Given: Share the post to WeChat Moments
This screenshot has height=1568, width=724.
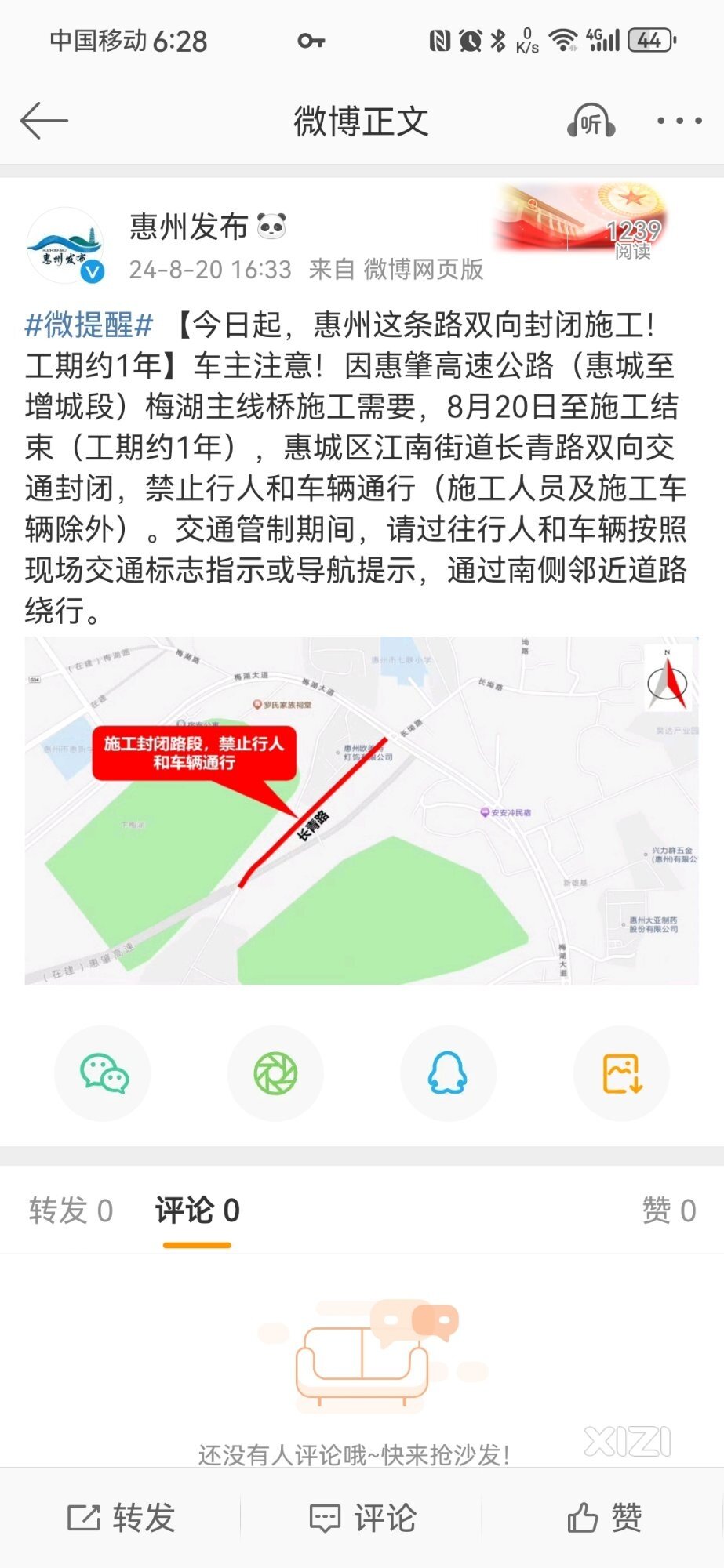Looking at the screenshot, I should pyautogui.click(x=275, y=1073).
